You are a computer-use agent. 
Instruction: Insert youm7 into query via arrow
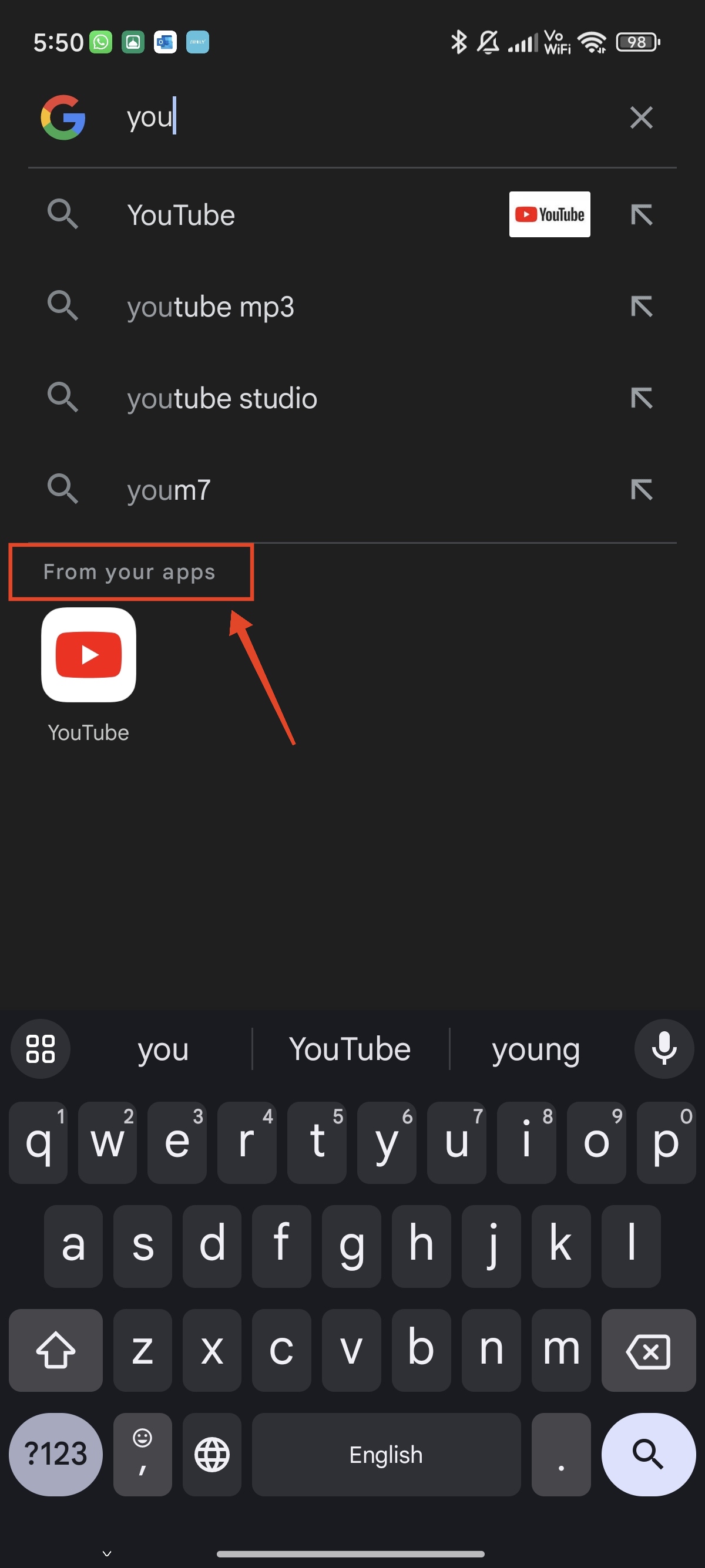(641, 489)
